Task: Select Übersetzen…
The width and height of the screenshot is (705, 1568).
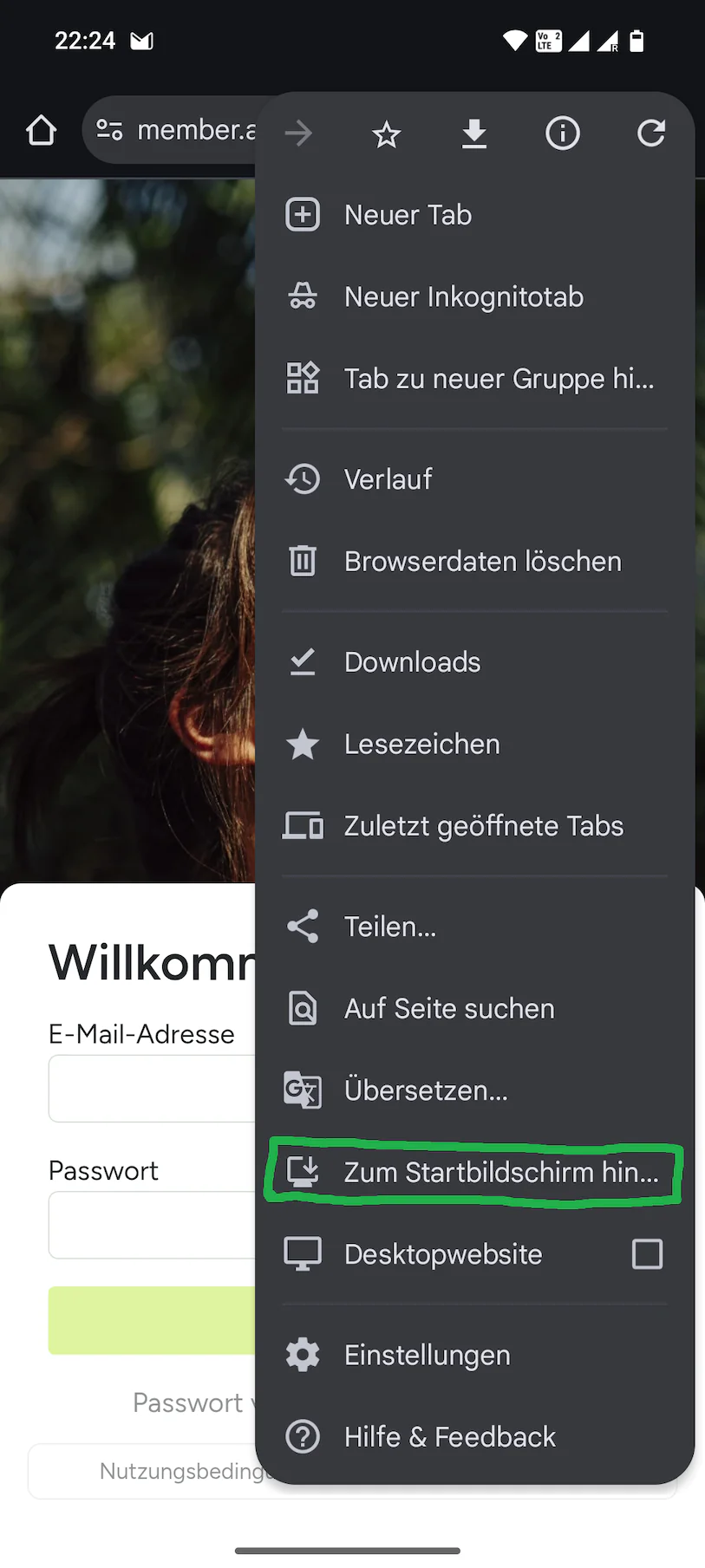Action: 475,1090
